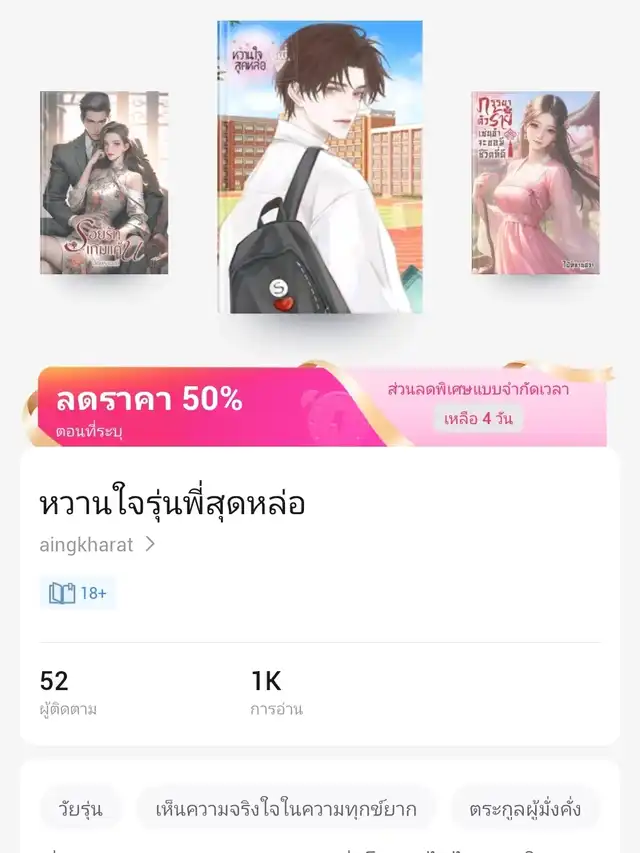Image resolution: width=640 pixels, height=853 pixels.
Task: Open the ลดราคา 50% discount banner
Action: [322, 406]
